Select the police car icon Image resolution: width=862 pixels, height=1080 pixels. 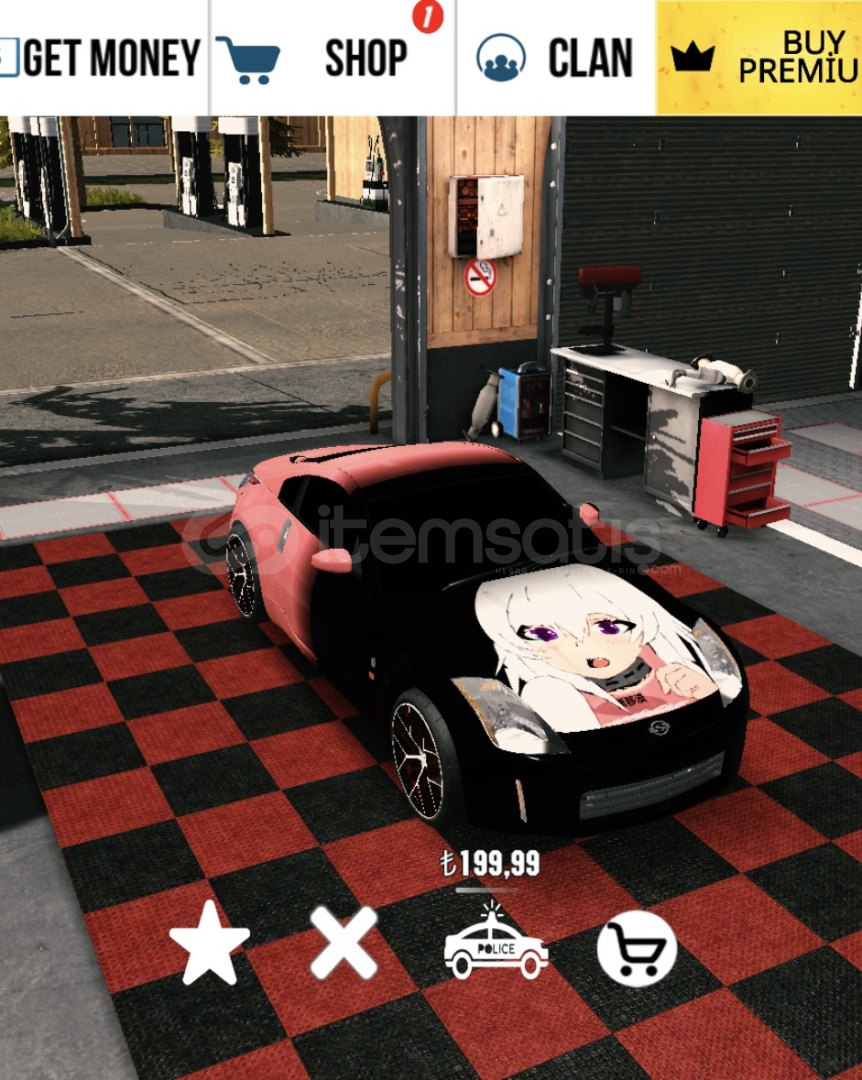pos(496,945)
